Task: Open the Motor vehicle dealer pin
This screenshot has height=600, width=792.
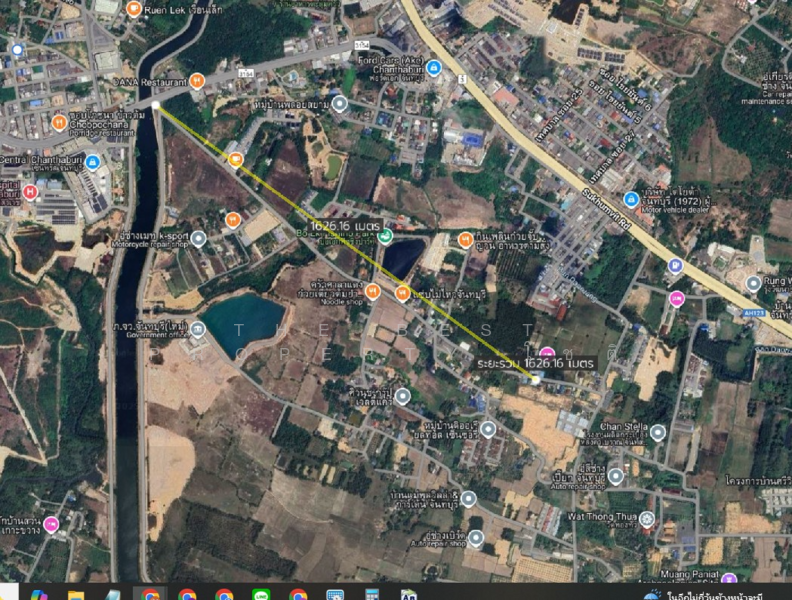Action: point(631,199)
